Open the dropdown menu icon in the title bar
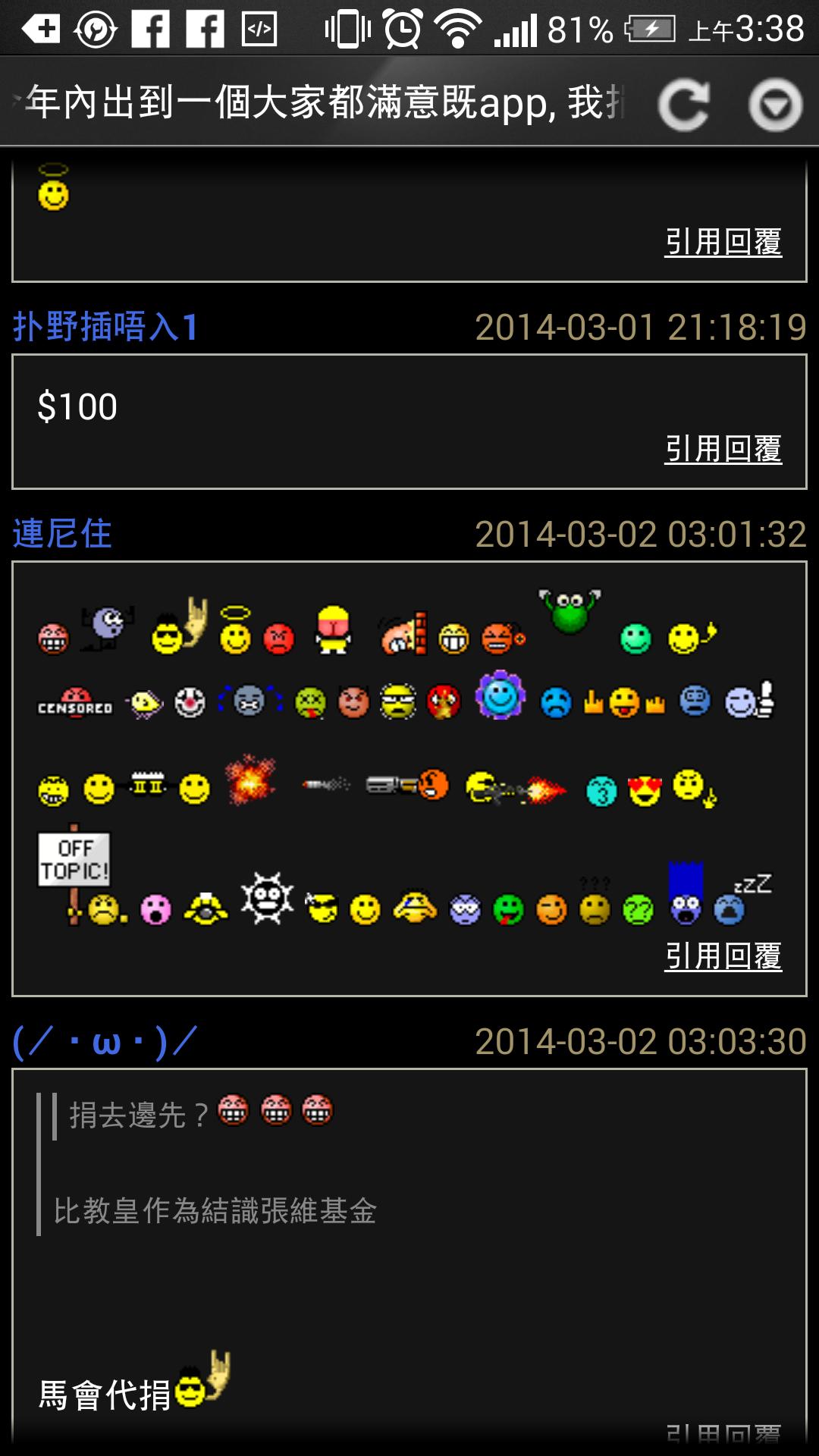Screen dimensions: 819x1456 (775, 105)
